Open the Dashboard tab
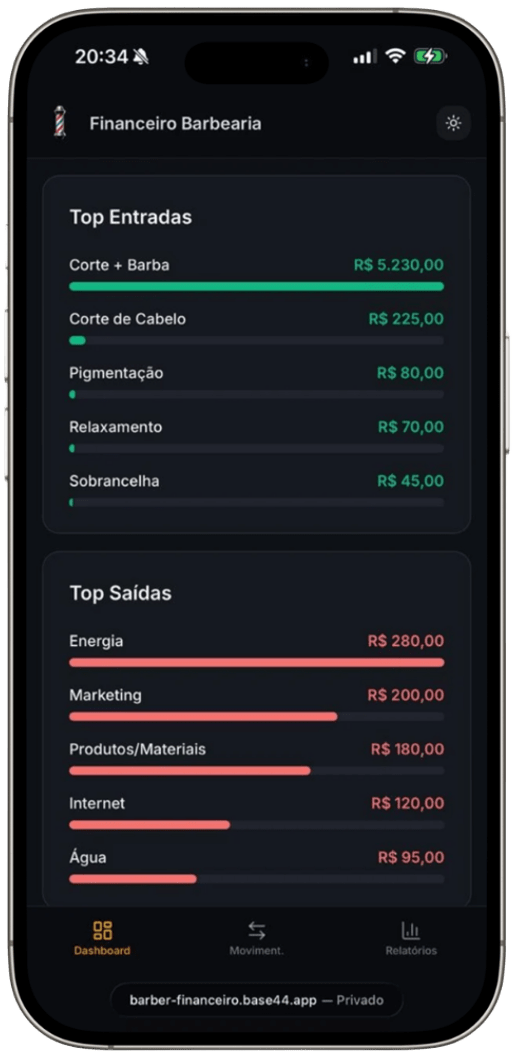Screen dimensions: 520x1053 click(102, 938)
